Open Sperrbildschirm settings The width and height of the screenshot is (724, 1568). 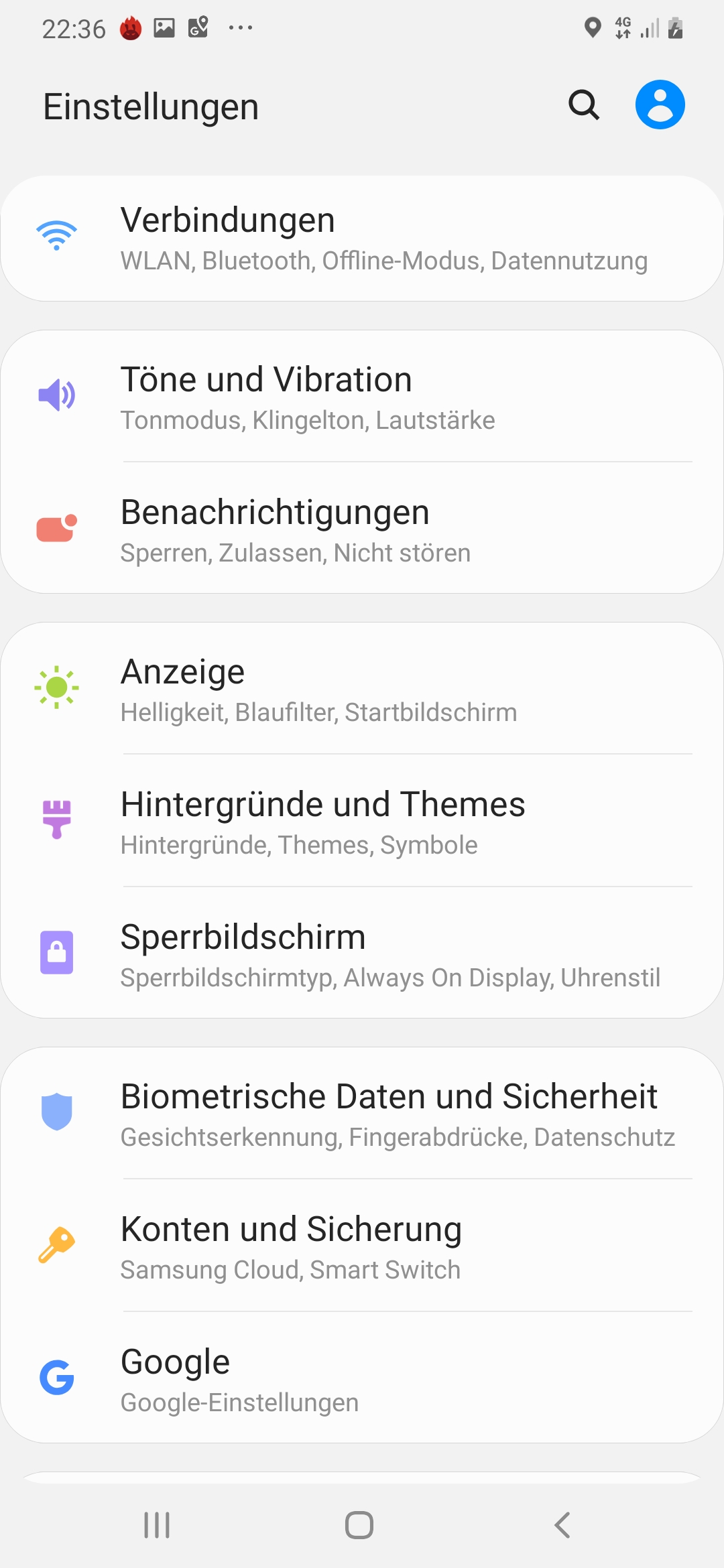(362, 953)
